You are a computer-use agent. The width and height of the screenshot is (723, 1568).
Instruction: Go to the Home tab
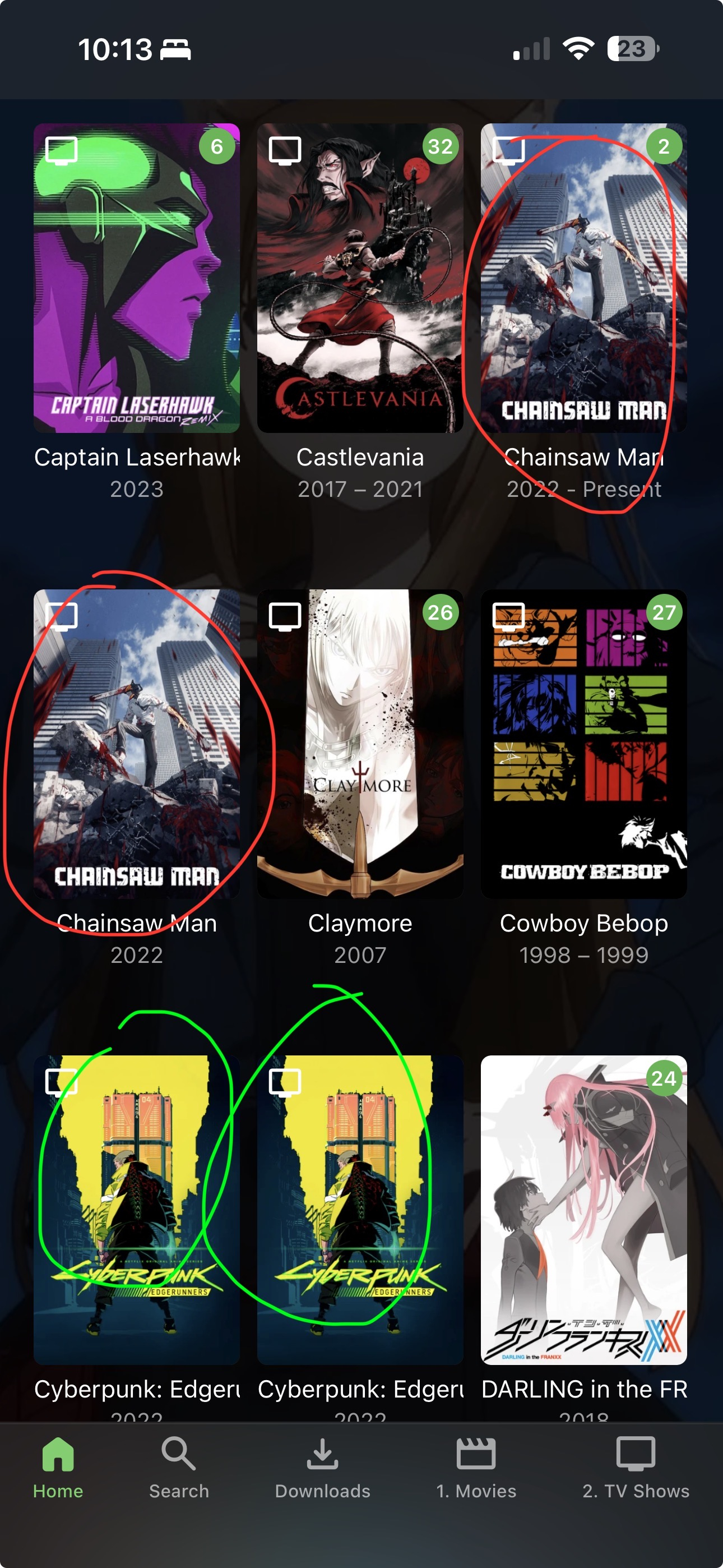click(58, 1468)
